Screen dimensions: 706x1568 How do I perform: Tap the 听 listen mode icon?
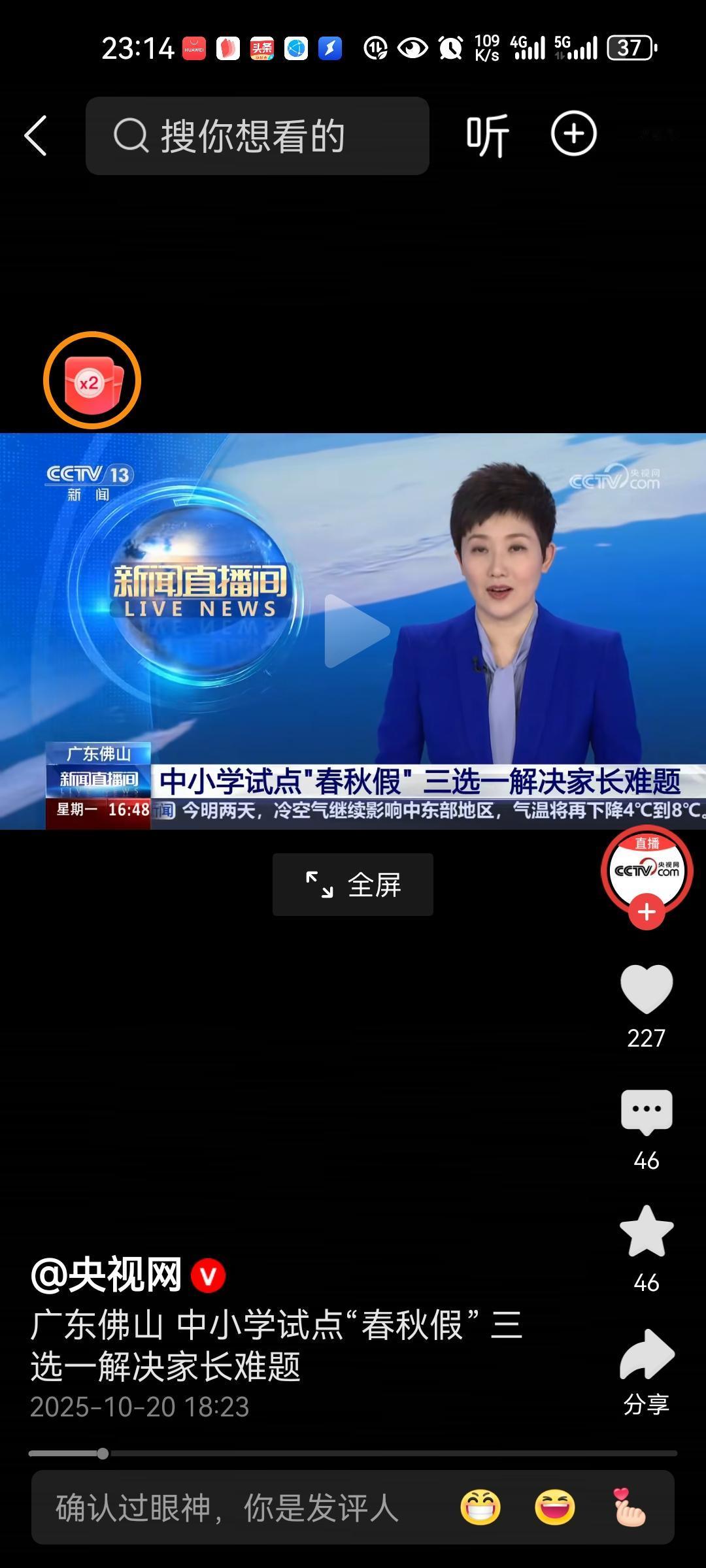pyautogui.click(x=487, y=134)
